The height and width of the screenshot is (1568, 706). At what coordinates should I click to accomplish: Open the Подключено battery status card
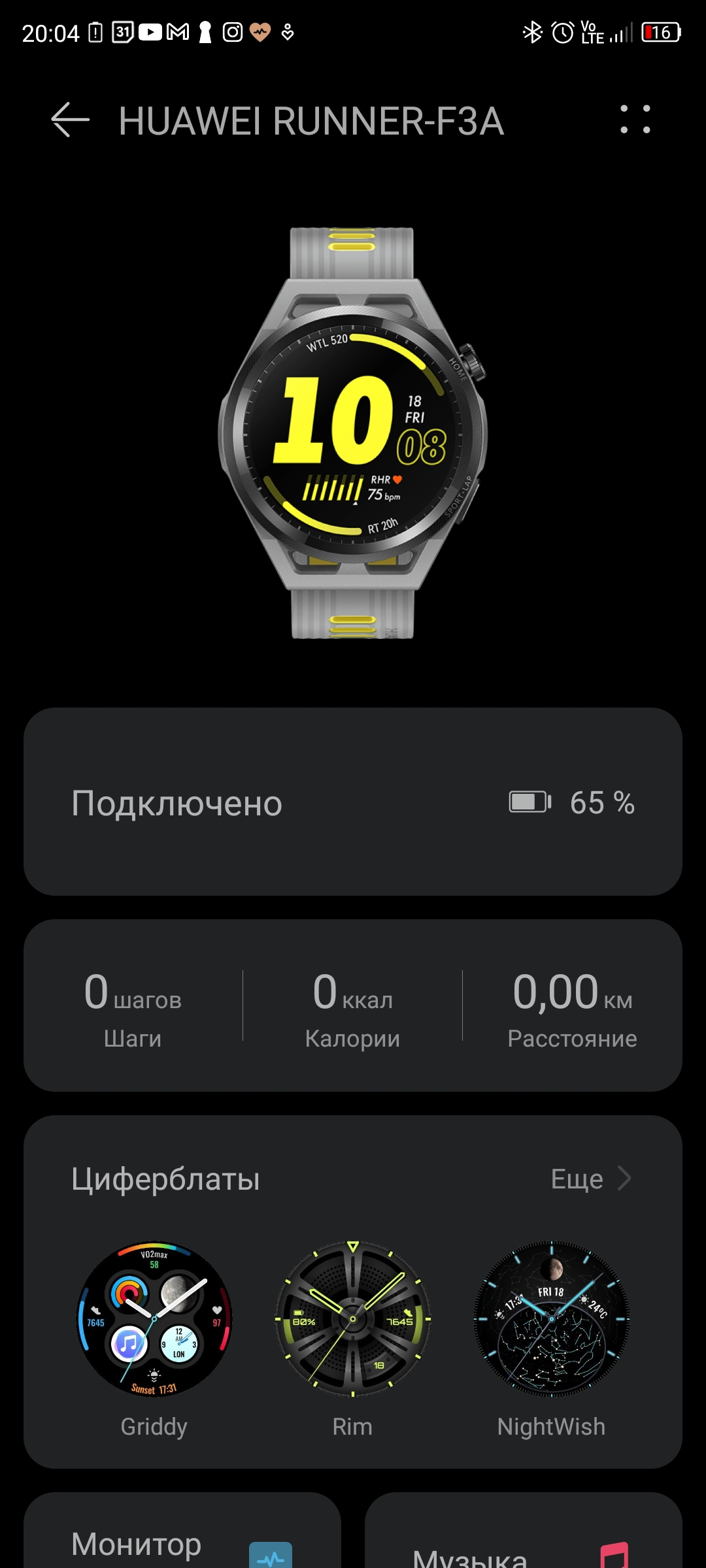tap(353, 802)
